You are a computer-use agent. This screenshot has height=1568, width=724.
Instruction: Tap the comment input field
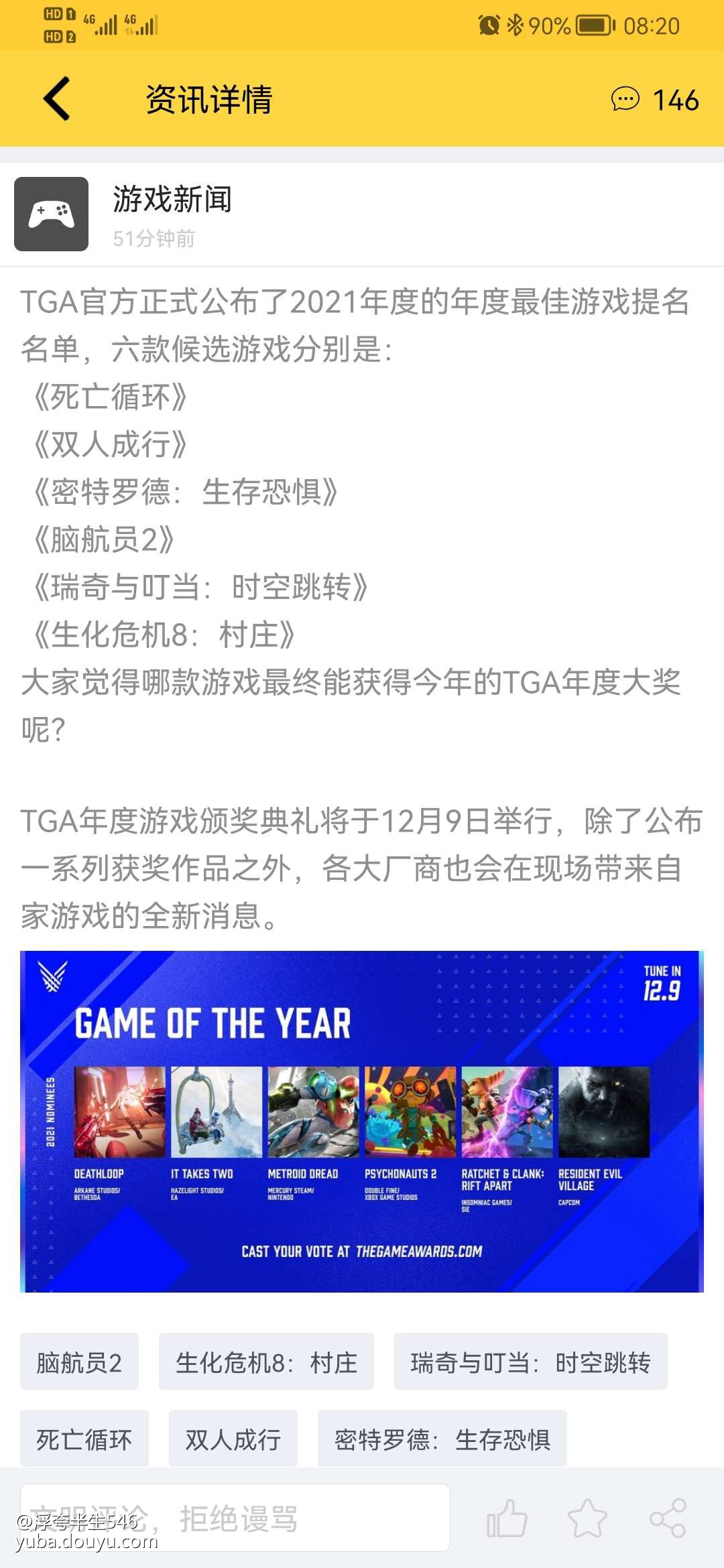tap(235, 1518)
